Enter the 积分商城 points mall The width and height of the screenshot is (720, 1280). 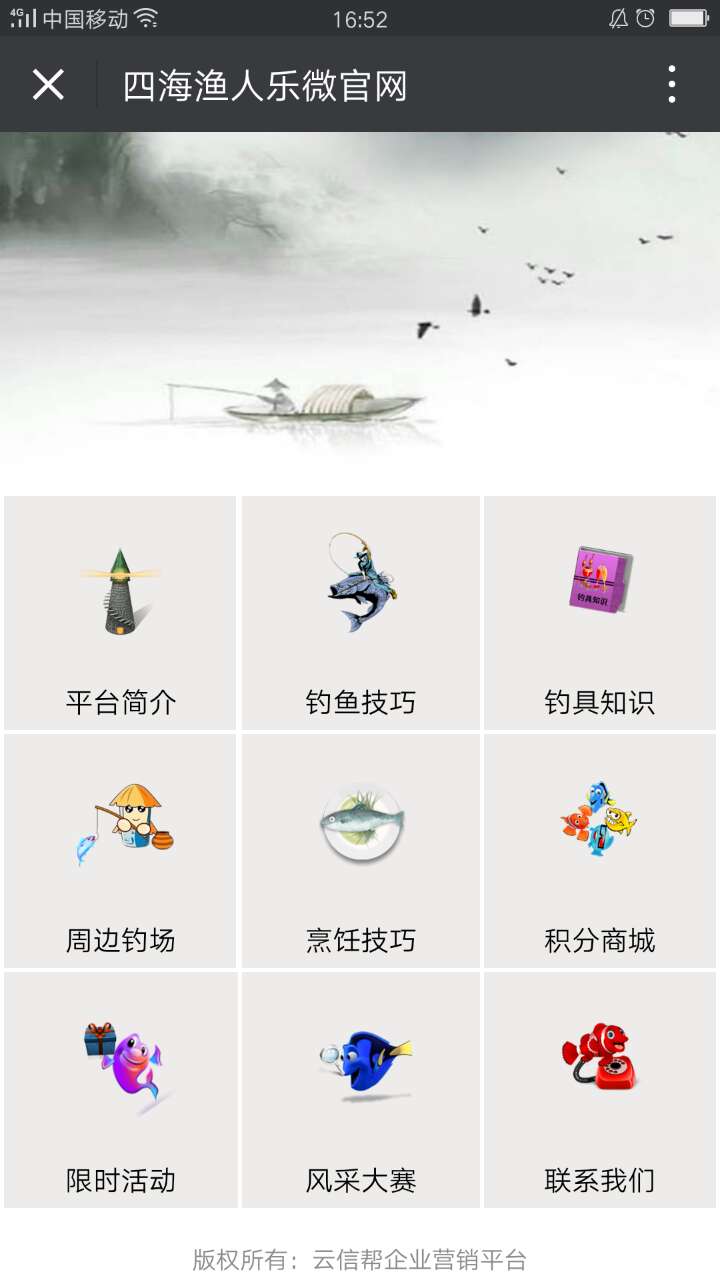pyautogui.click(x=600, y=851)
